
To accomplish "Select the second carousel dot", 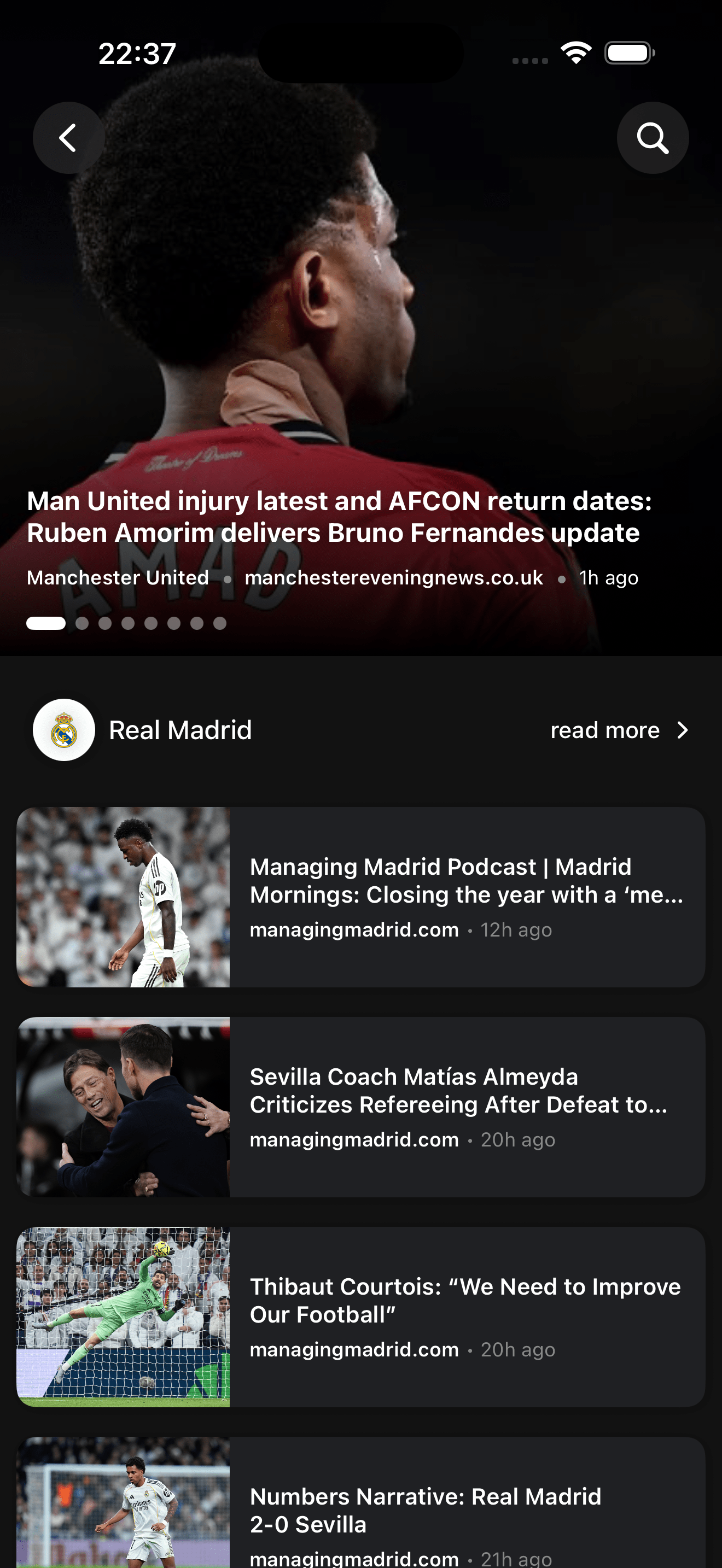I will coord(83,623).
